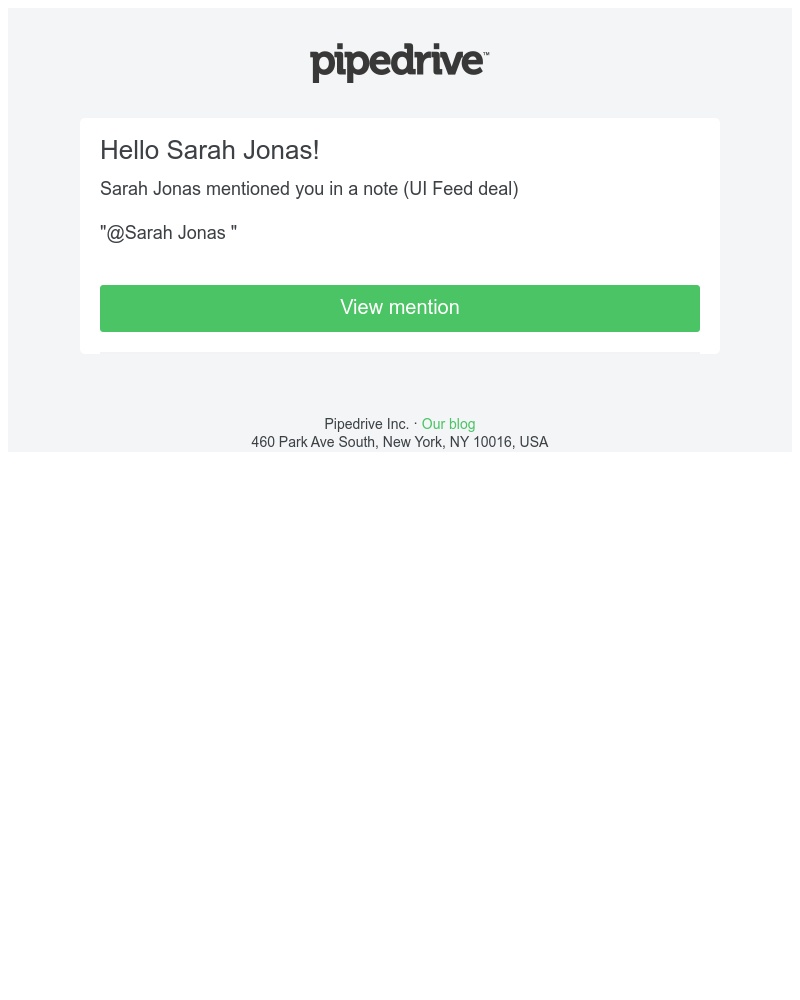The image size is (800, 1000).
Task: Expand the partially visible card below View mention
Action: coord(399,349)
